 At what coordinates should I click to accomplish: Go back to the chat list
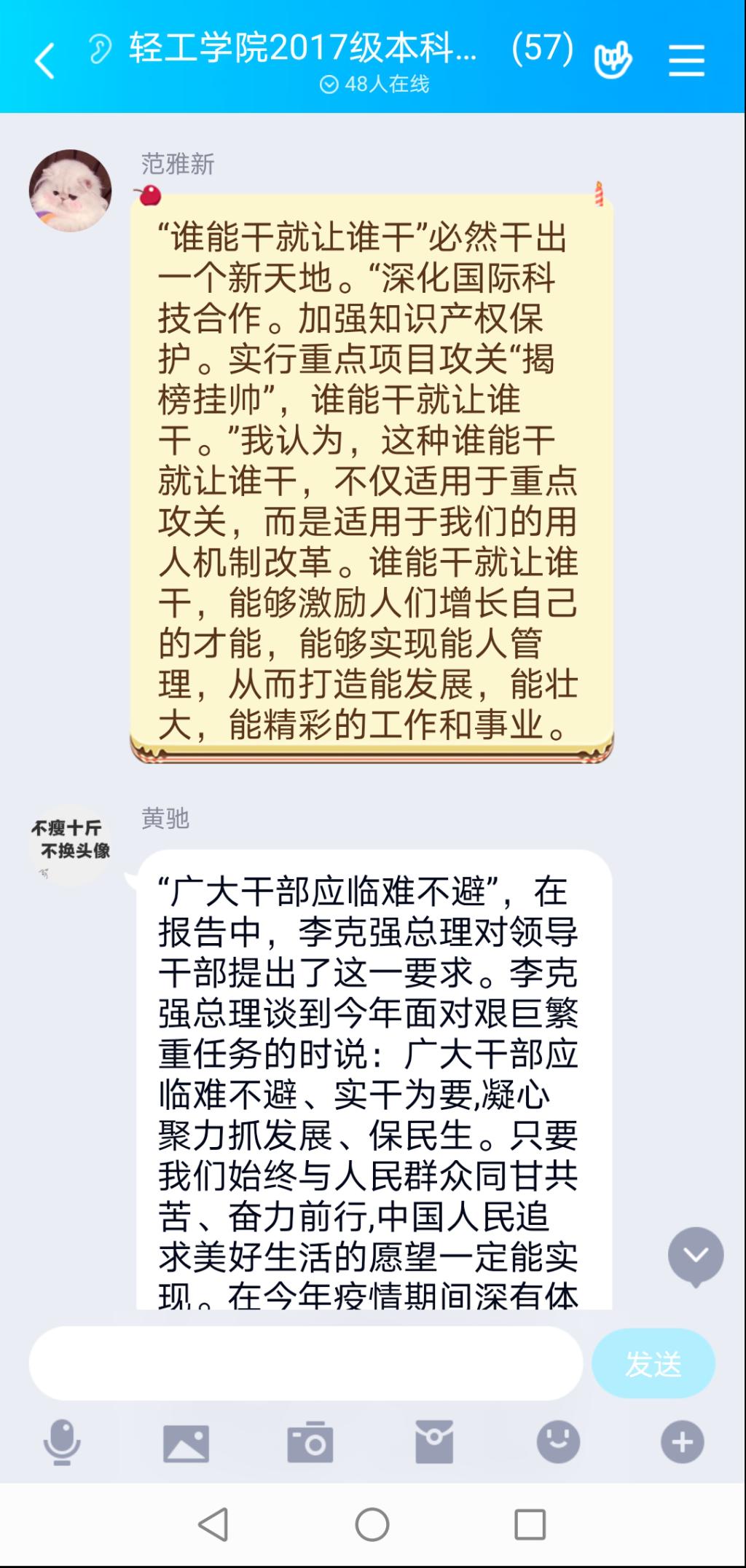pos(45,60)
